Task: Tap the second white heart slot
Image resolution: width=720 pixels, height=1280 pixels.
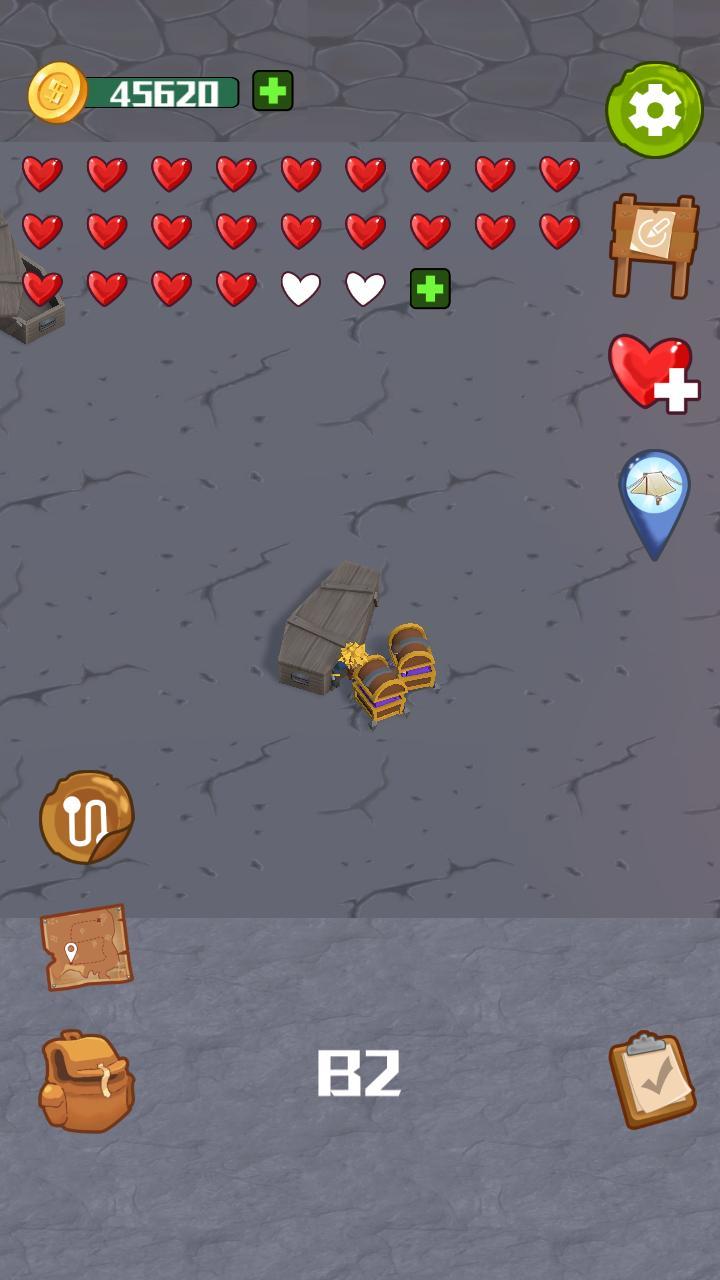Action: click(x=364, y=288)
